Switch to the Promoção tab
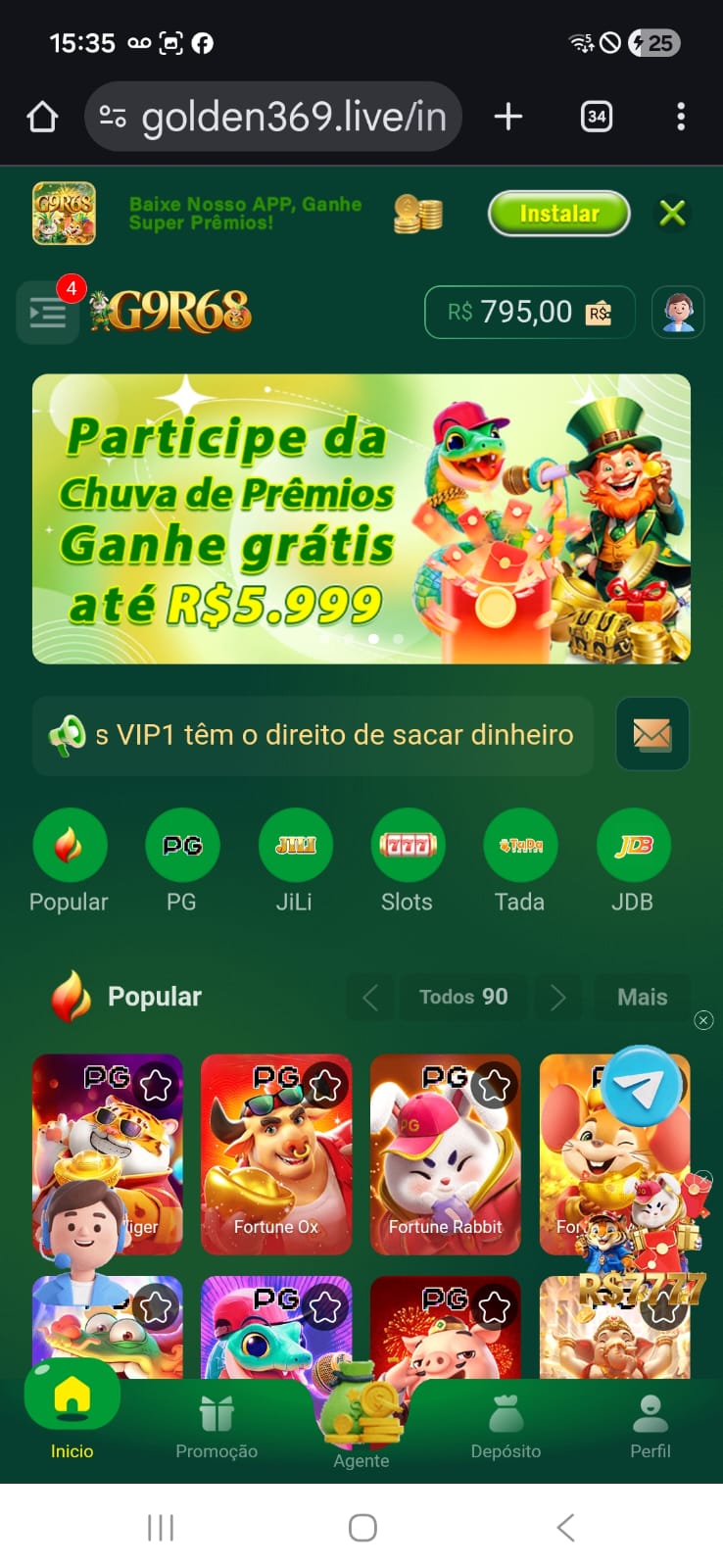This screenshot has height=1568, width=723. 217,1428
